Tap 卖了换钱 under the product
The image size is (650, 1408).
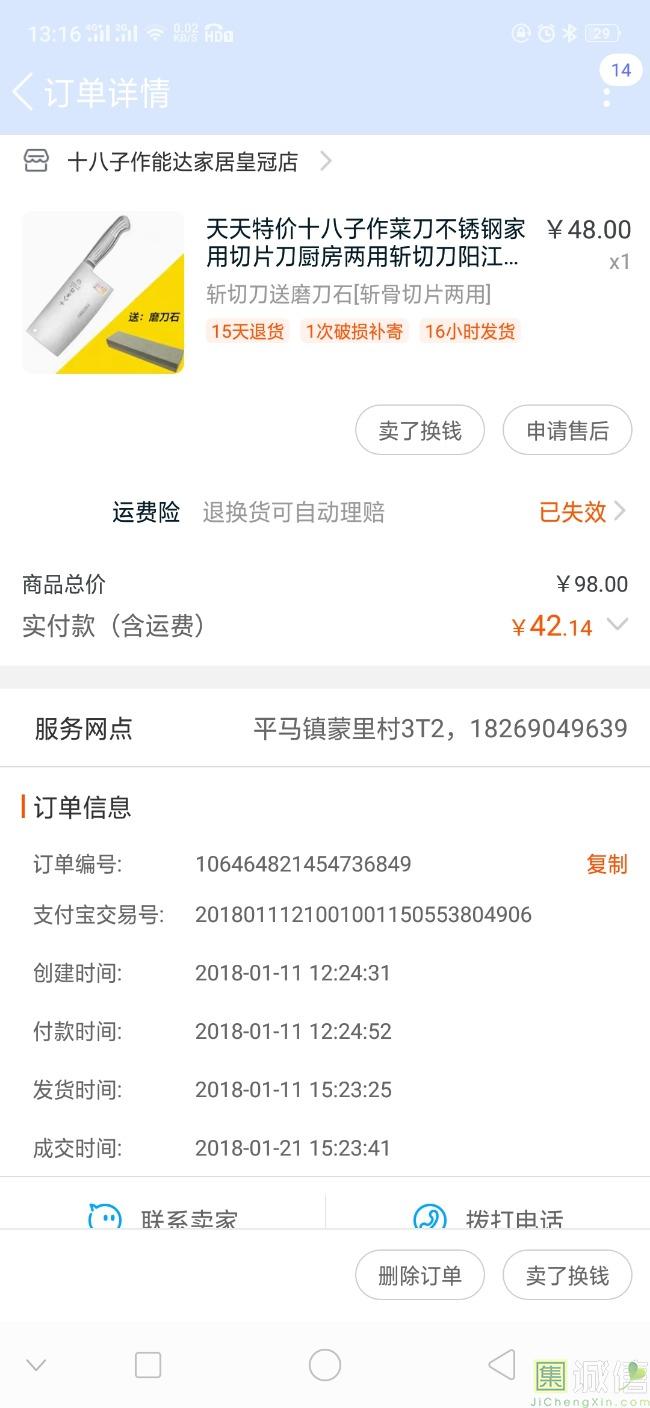pos(420,431)
